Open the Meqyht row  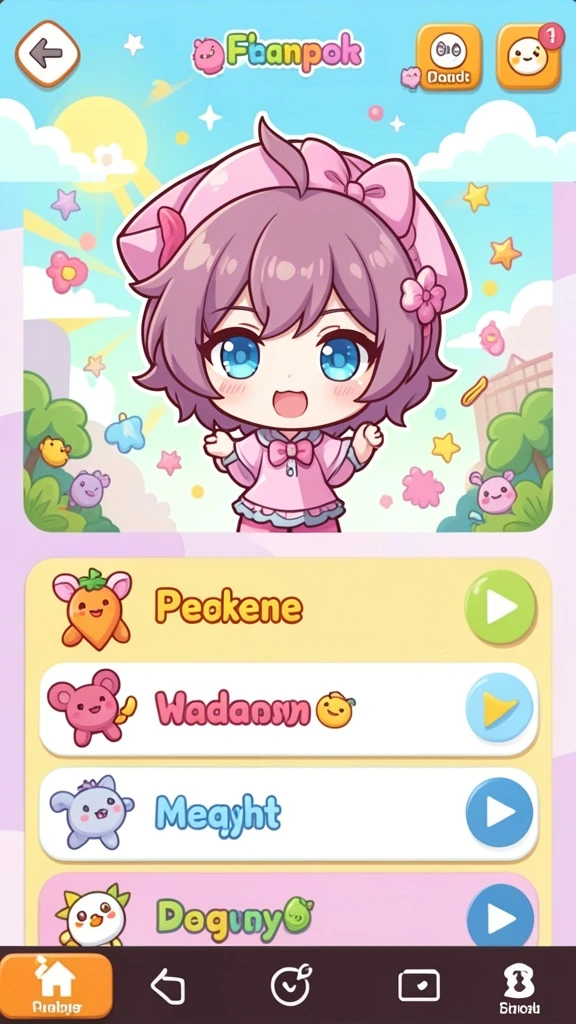289,814
